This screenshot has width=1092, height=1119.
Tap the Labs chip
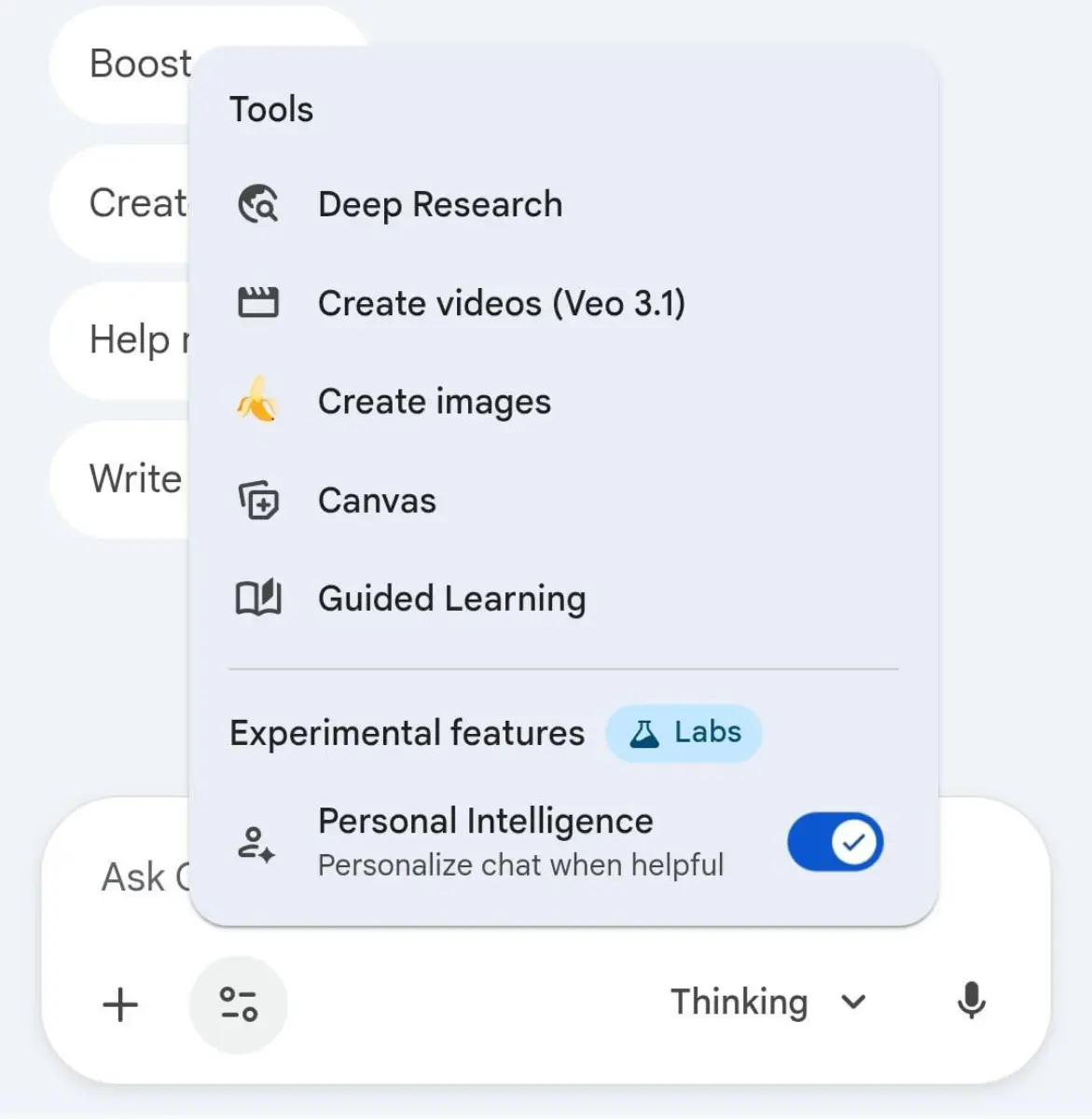tap(684, 733)
